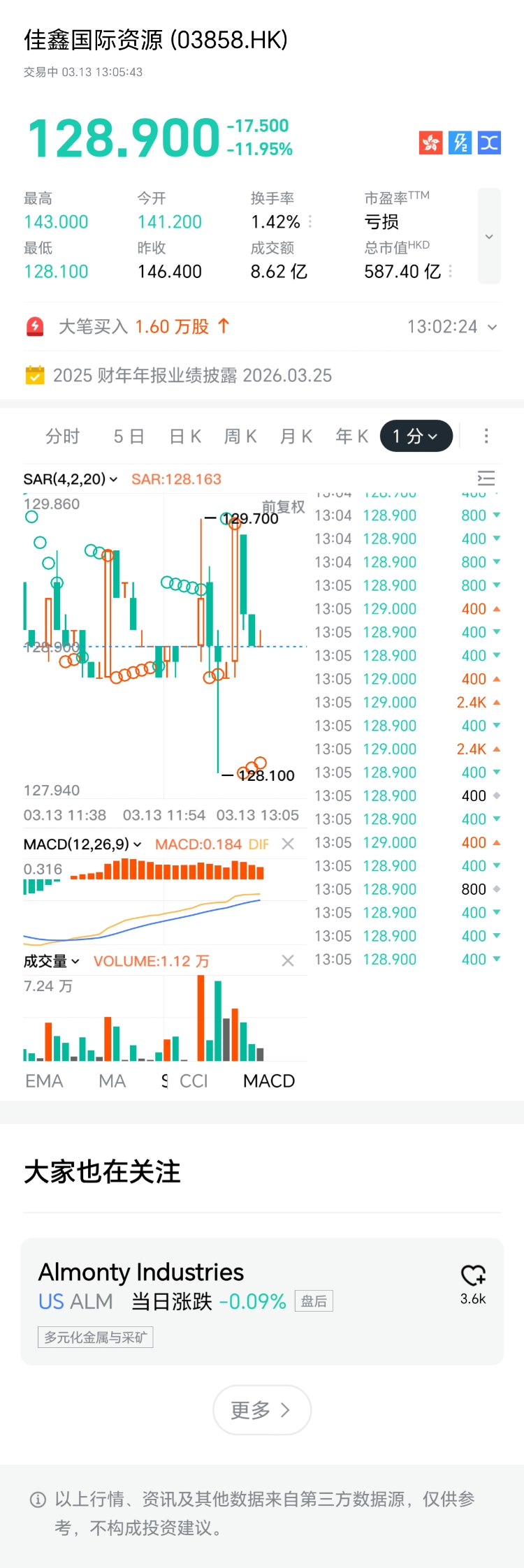Open 2025 财年年报业绩披露 event
The width and height of the screenshot is (524, 1568).
(192, 376)
